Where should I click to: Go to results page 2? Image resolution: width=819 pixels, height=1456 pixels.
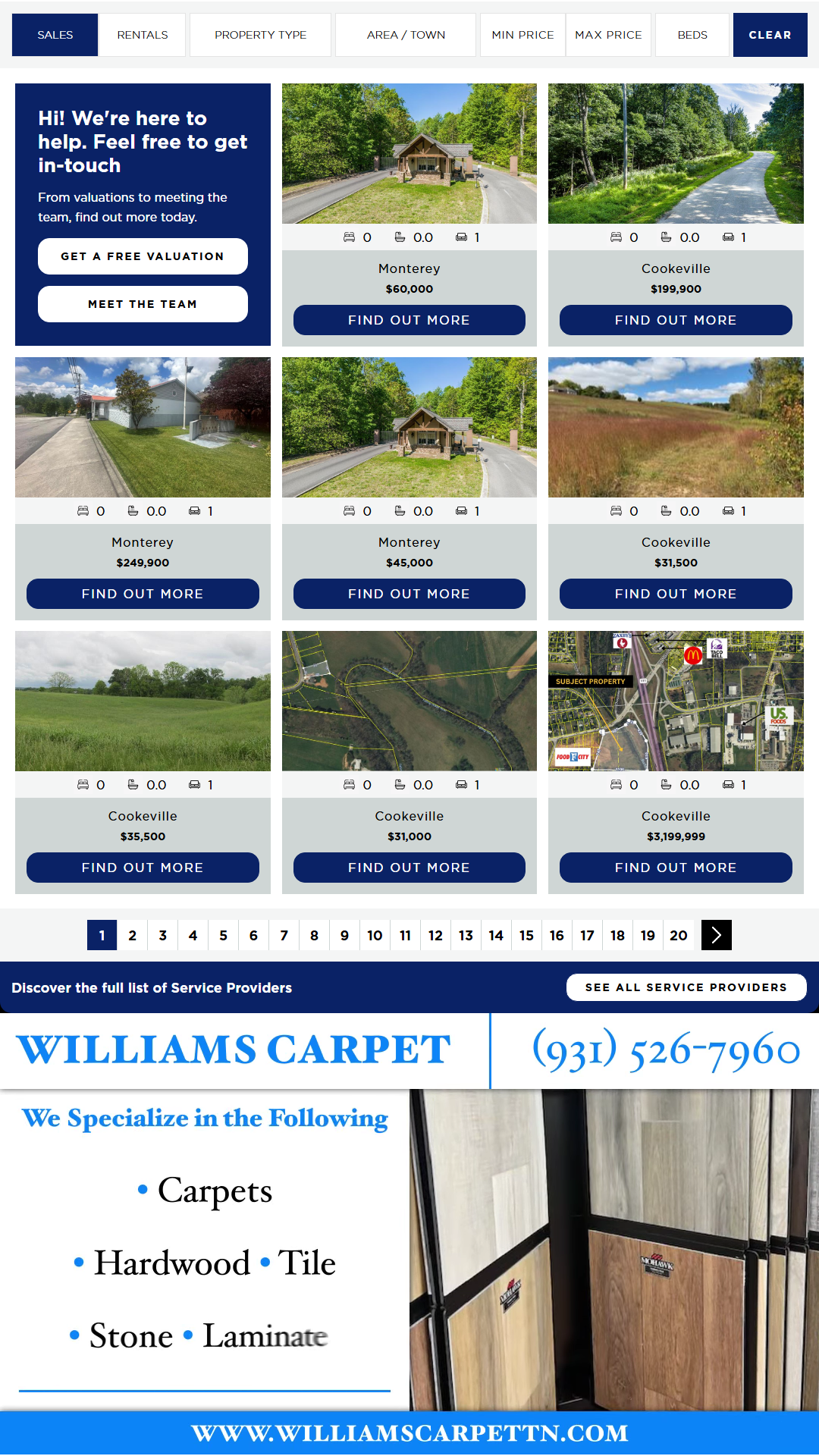pos(133,935)
